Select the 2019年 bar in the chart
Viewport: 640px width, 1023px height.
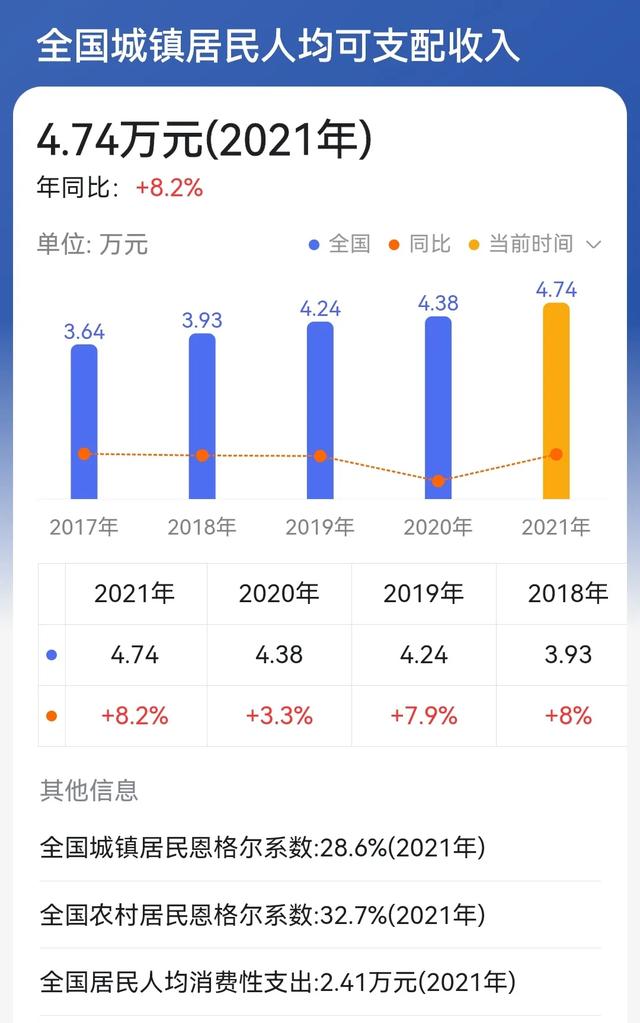[320, 410]
